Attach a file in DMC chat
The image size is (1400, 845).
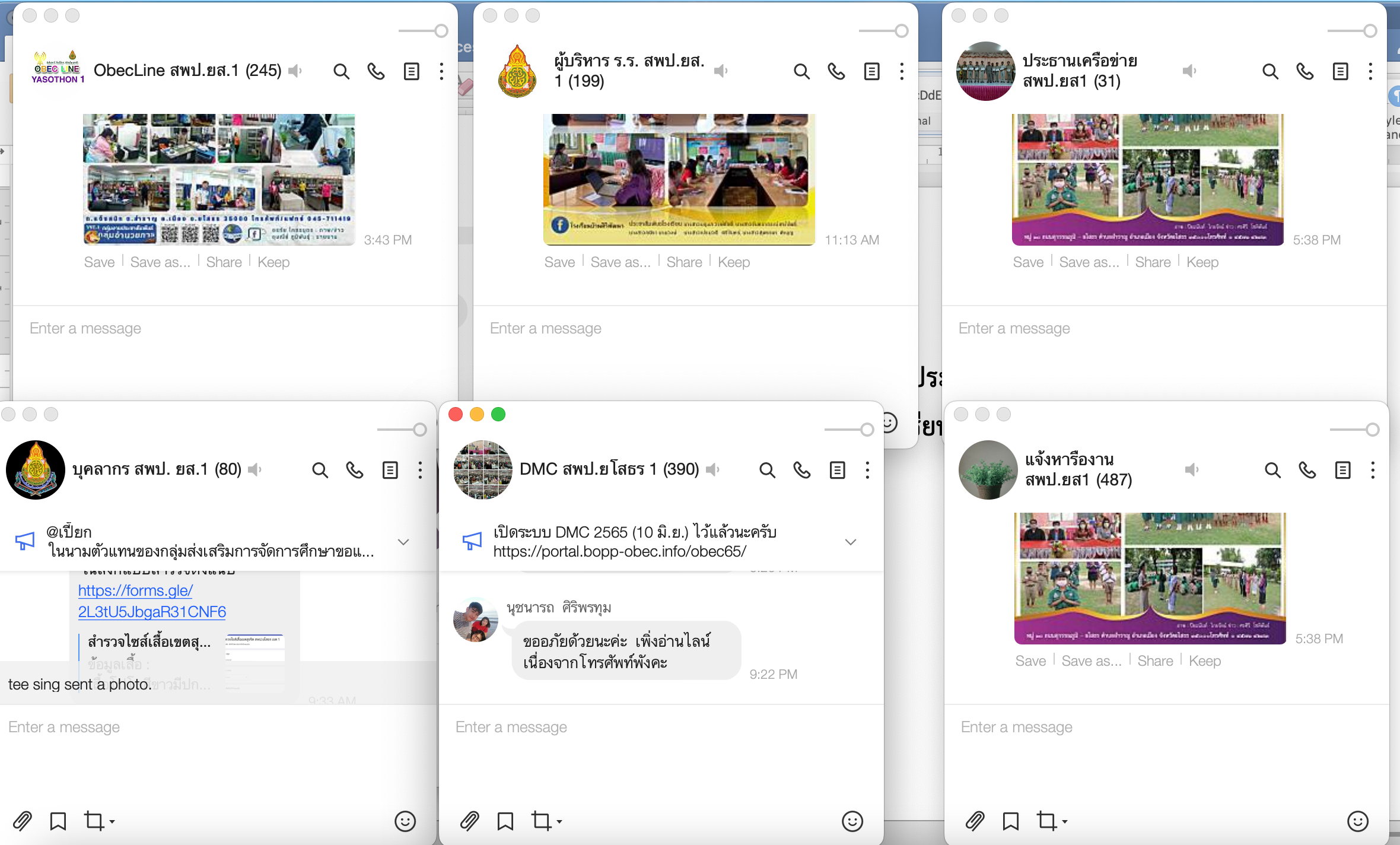coord(469,821)
